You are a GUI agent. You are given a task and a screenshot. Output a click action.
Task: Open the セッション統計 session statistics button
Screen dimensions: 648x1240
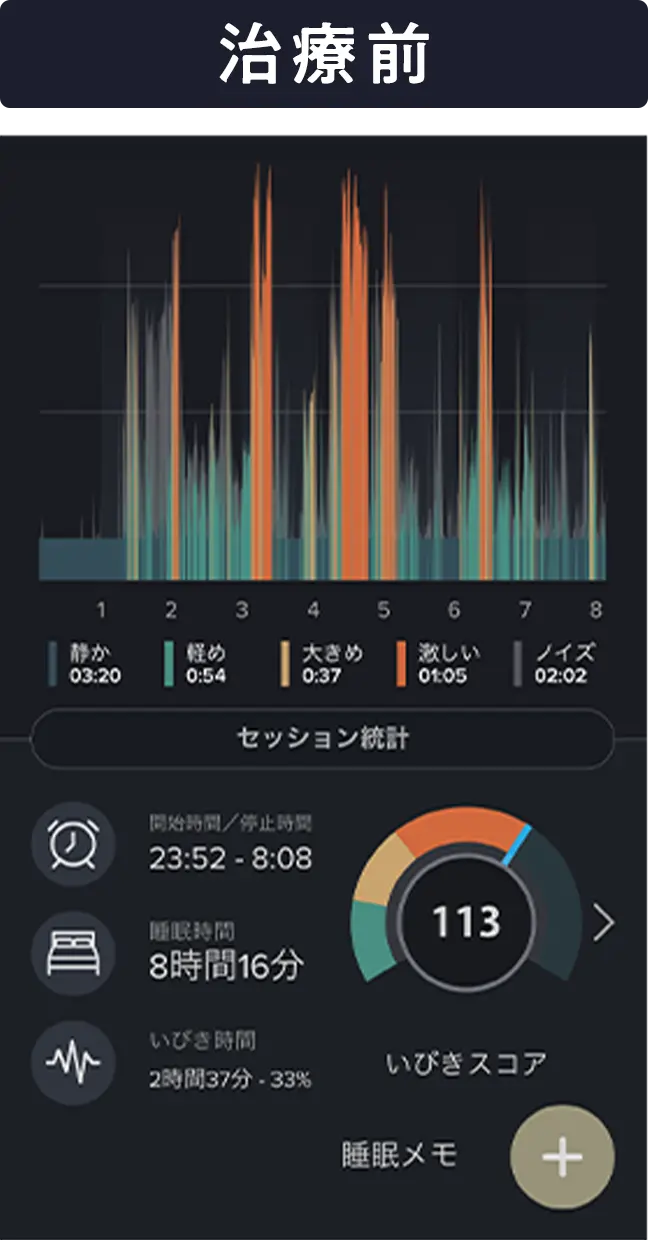[322, 739]
